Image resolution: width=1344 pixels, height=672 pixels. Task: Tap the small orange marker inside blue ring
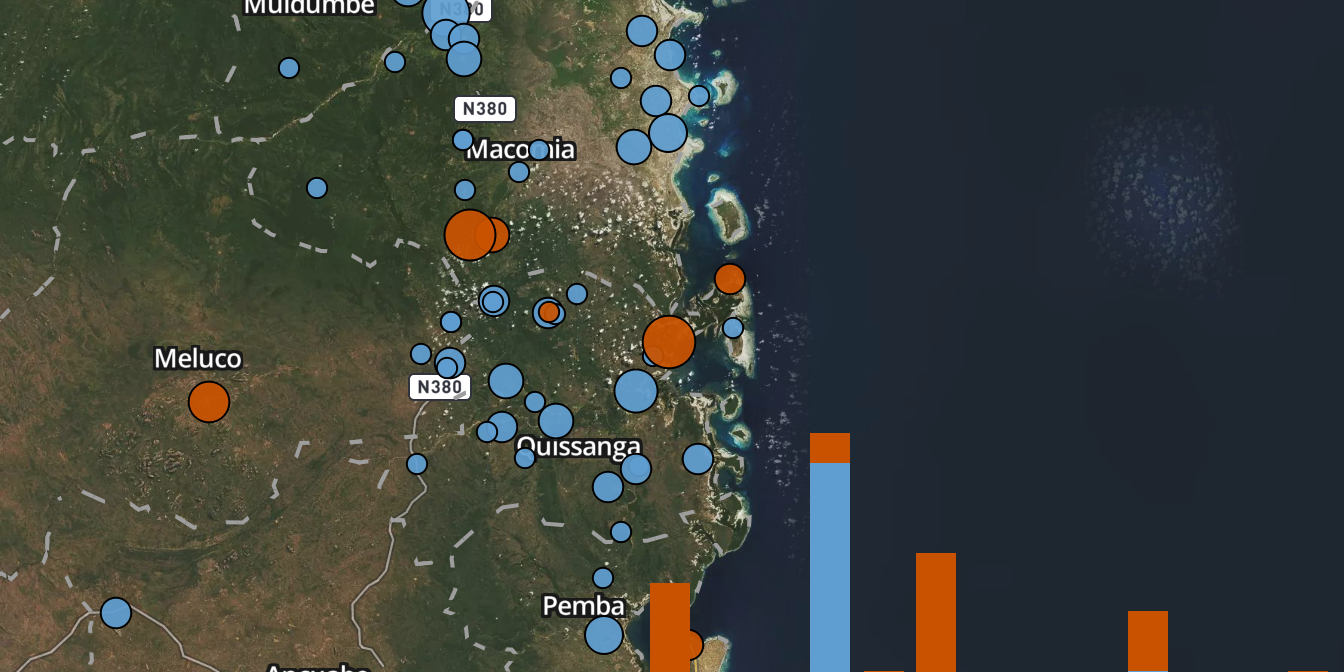tap(549, 312)
